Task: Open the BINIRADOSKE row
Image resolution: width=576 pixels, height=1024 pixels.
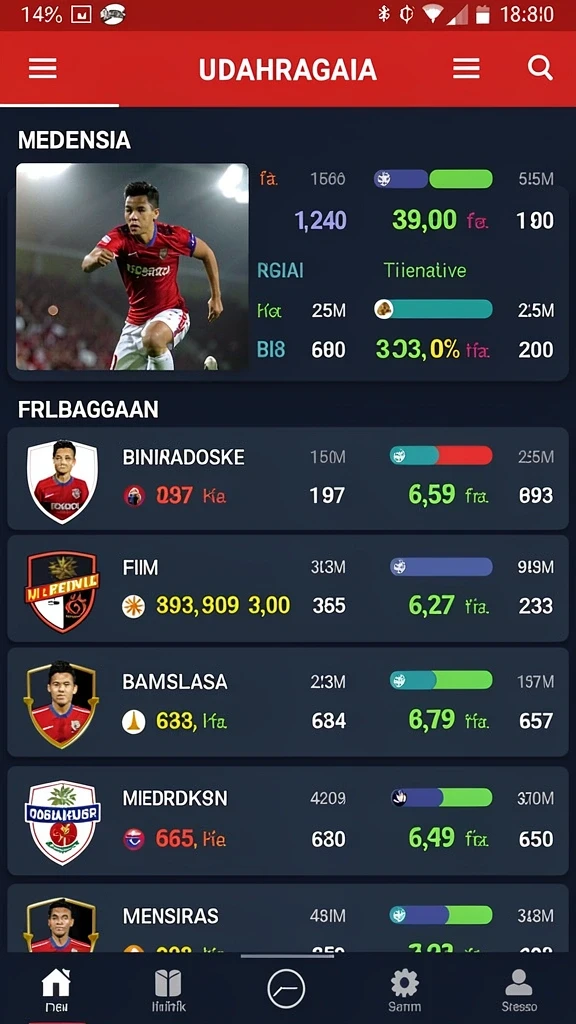Action: pos(288,478)
